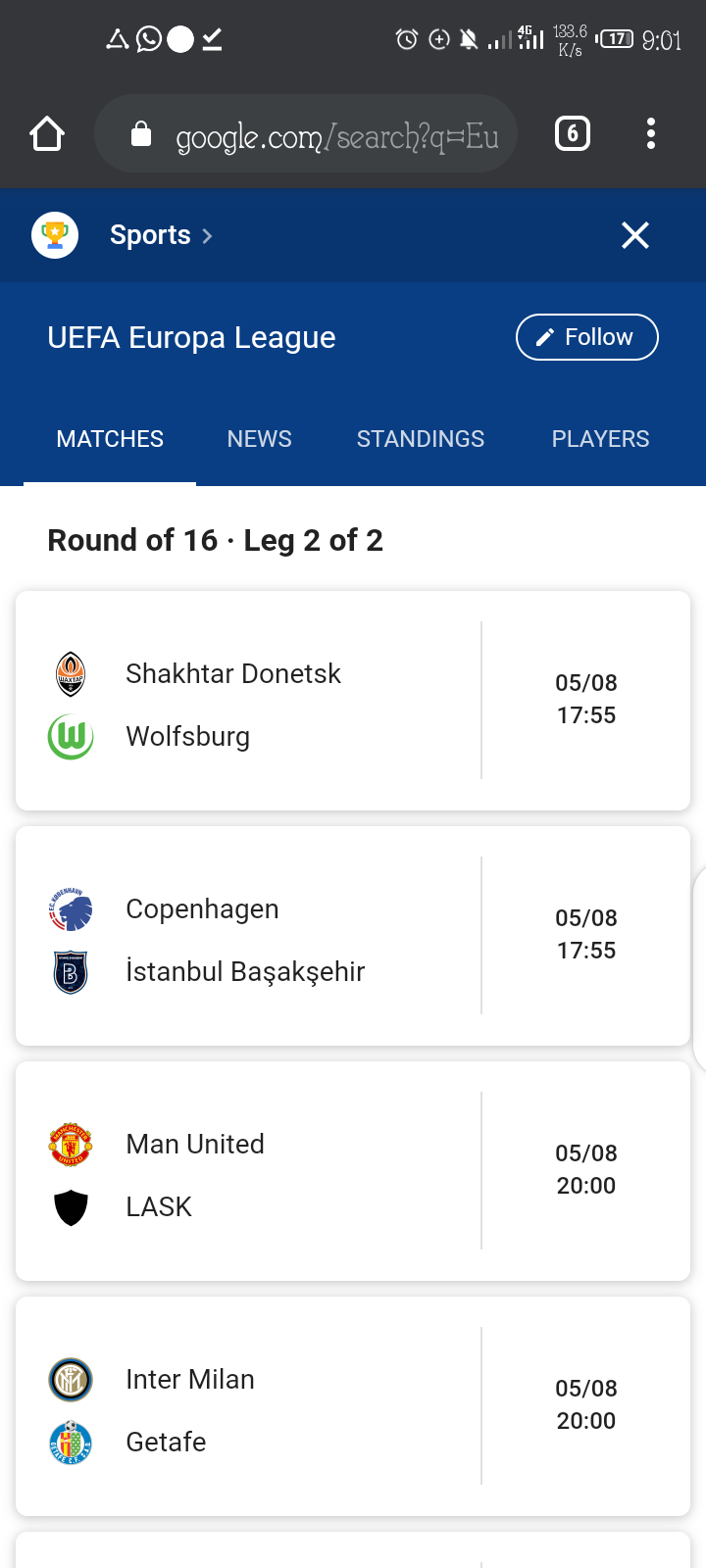Image resolution: width=706 pixels, height=1568 pixels.
Task: Close the sports panel
Action: click(x=635, y=235)
